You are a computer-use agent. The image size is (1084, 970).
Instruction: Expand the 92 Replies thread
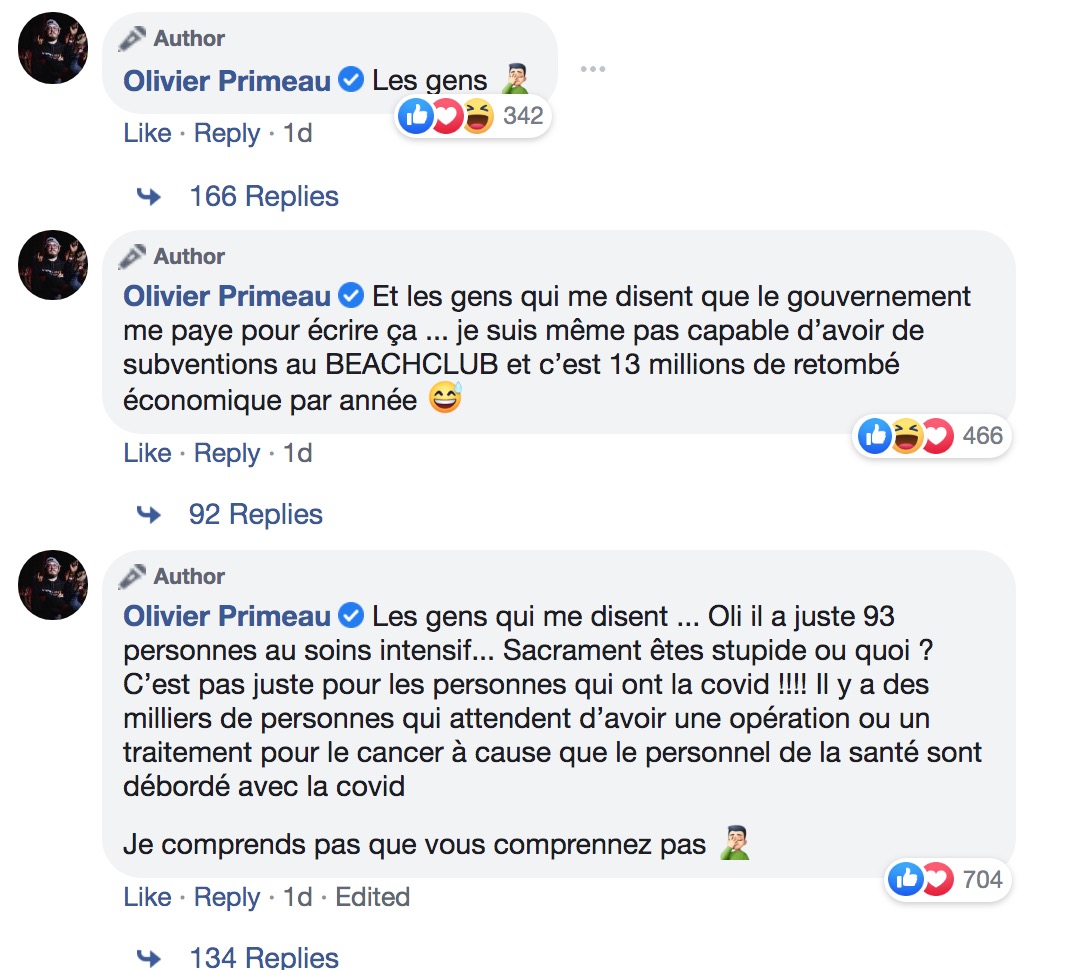tap(255, 514)
